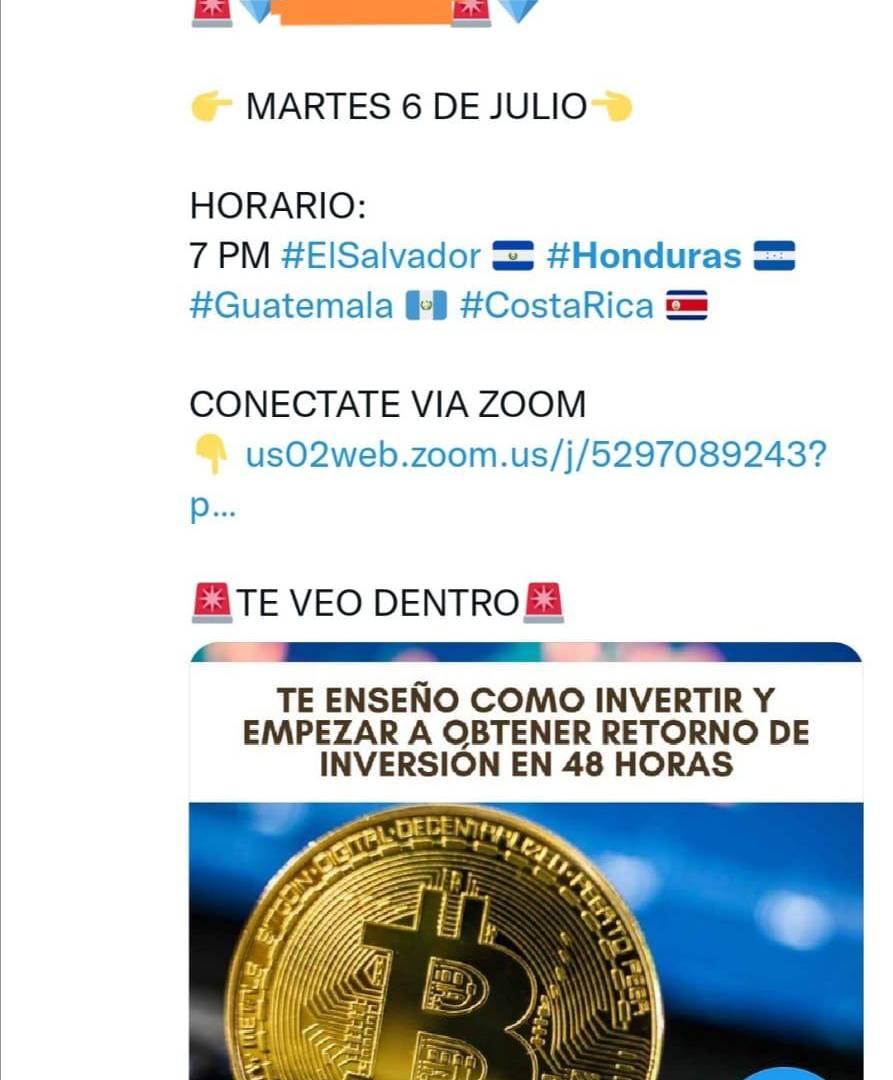Open the us02web.zoom.us meeting link
Viewport: 893px width, 1080px height.
coord(536,457)
